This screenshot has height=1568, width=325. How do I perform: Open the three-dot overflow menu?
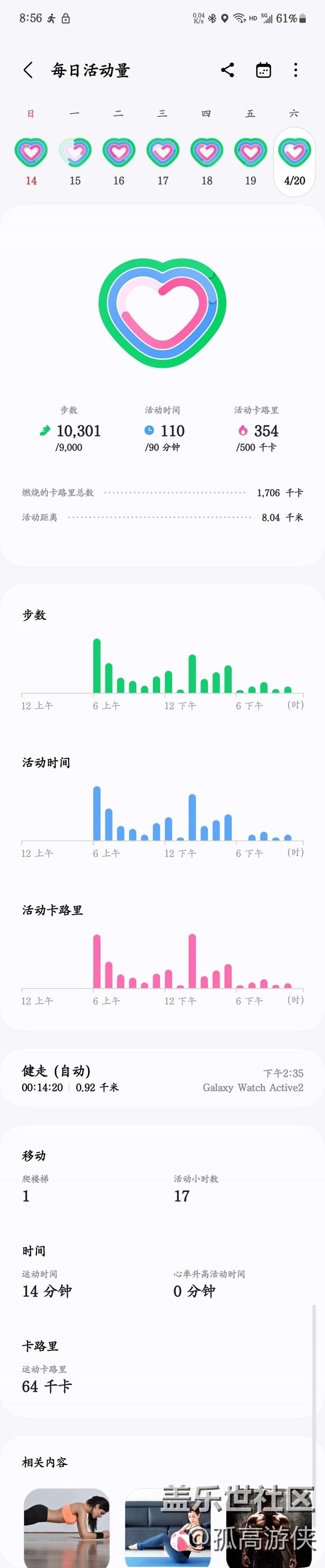click(x=296, y=70)
